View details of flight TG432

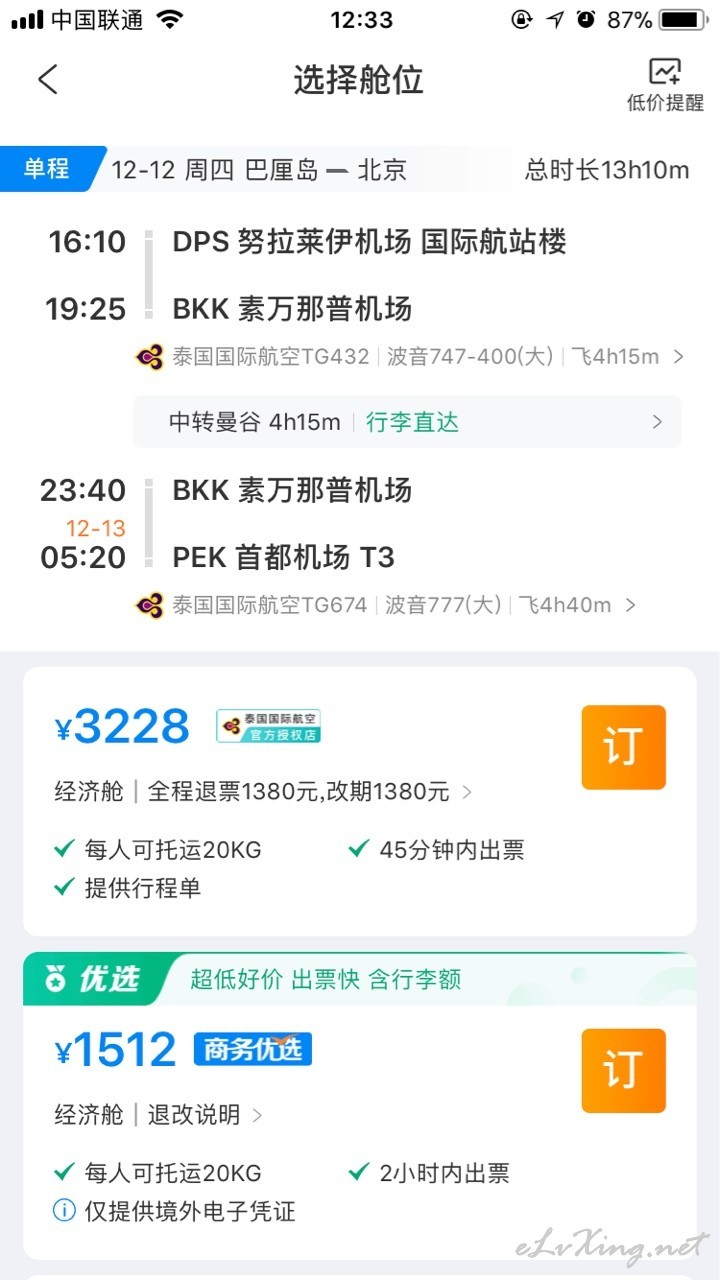(410, 357)
